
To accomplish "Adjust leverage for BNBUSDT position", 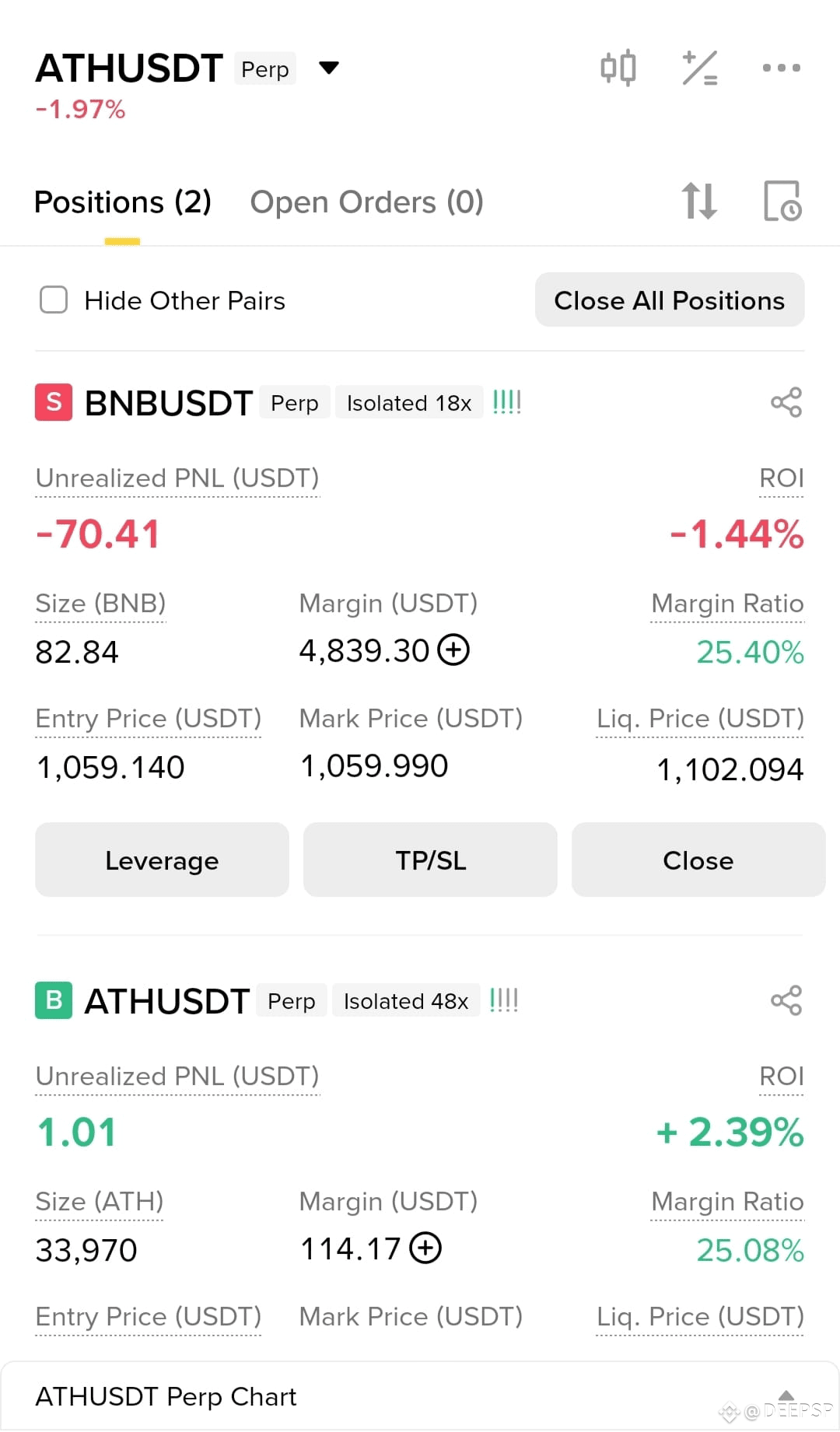I will tap(162, 860).
